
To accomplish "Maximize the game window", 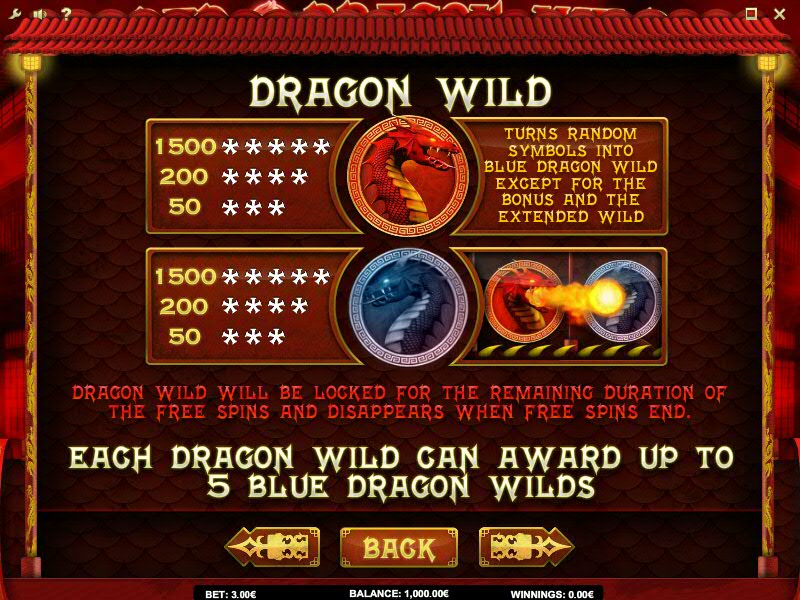I will pyautogui.click(x=751, y=13).
